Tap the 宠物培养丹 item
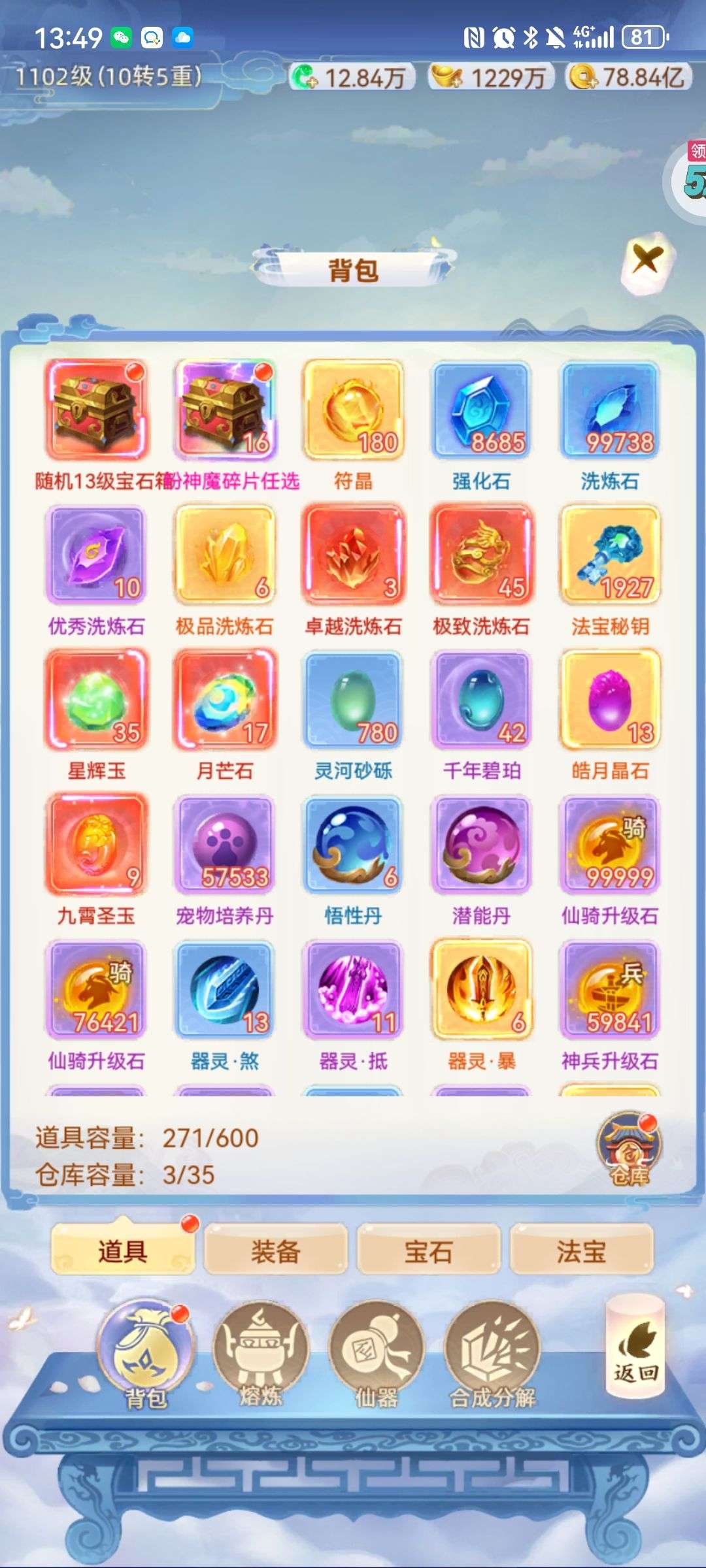The height and width of the screenshot is (1568, 706). pyautogui.click(x=224, y=845)
